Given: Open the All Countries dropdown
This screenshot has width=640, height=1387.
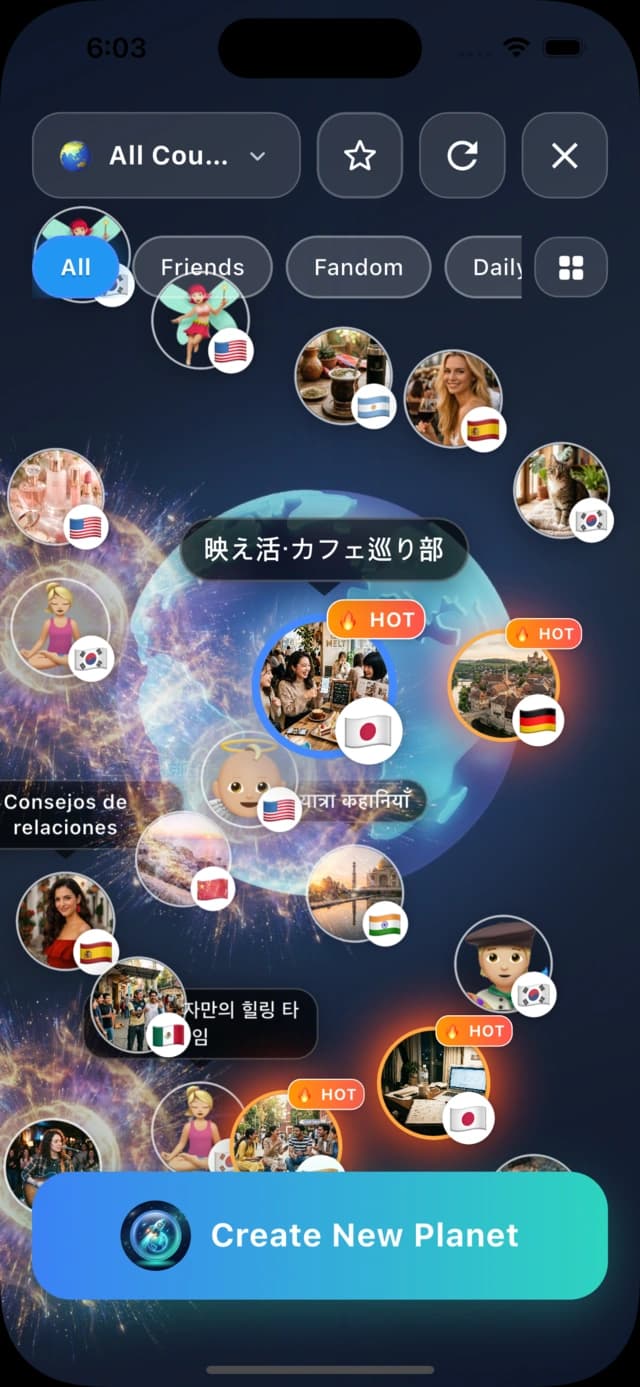Looking at the screenshot, I should pos(166,155).
